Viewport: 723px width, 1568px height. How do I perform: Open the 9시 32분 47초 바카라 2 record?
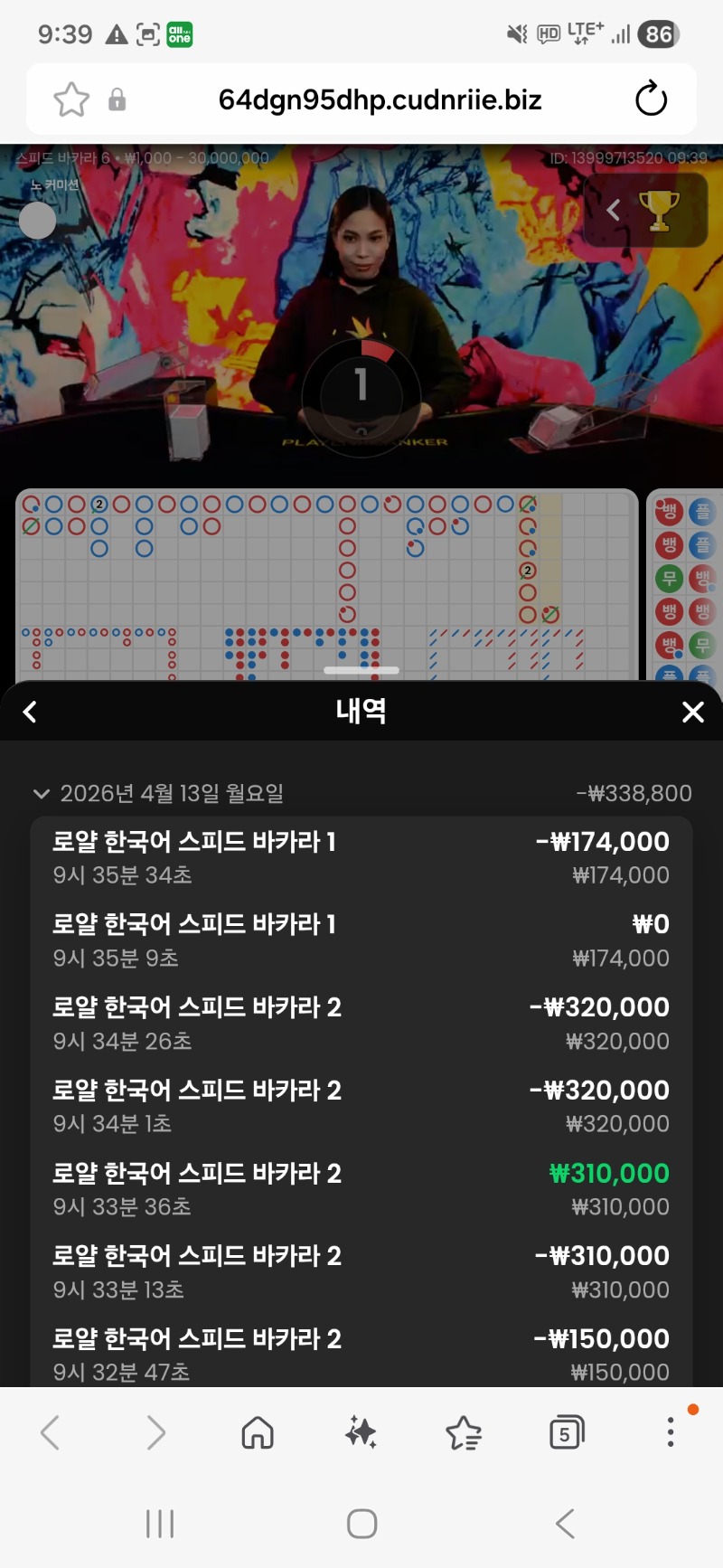361,1354
